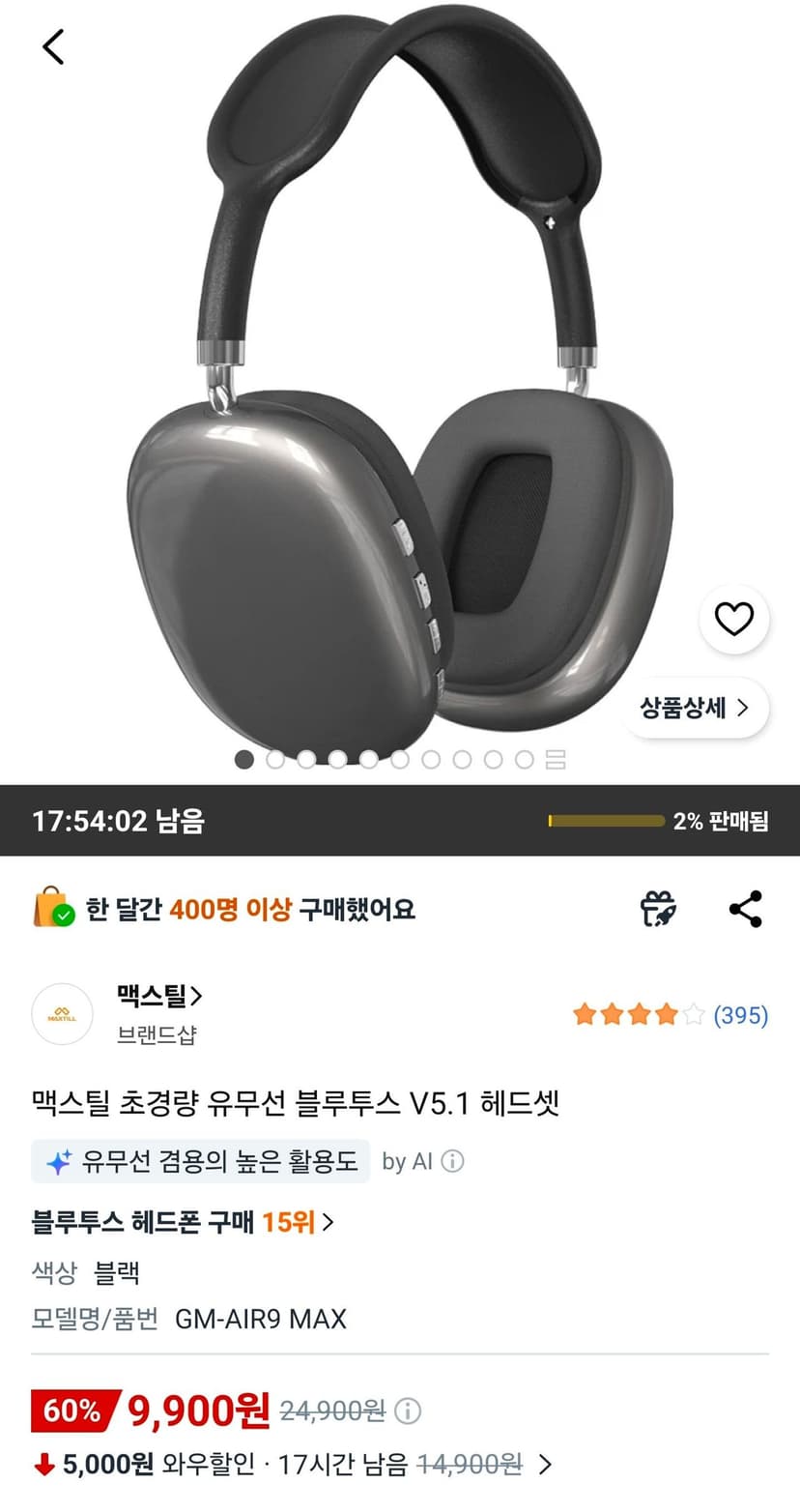View the 395 reviews rating
The width and height of the screenshot is (800, 1512).
(671, 1015)
